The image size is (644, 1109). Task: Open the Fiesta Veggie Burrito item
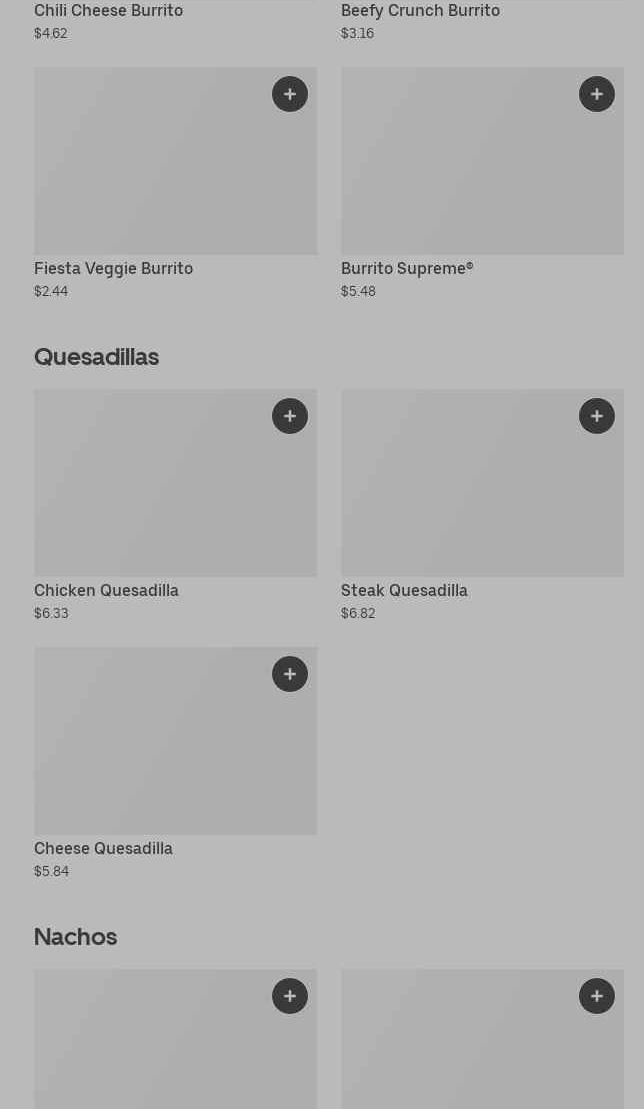click(175, 183)
